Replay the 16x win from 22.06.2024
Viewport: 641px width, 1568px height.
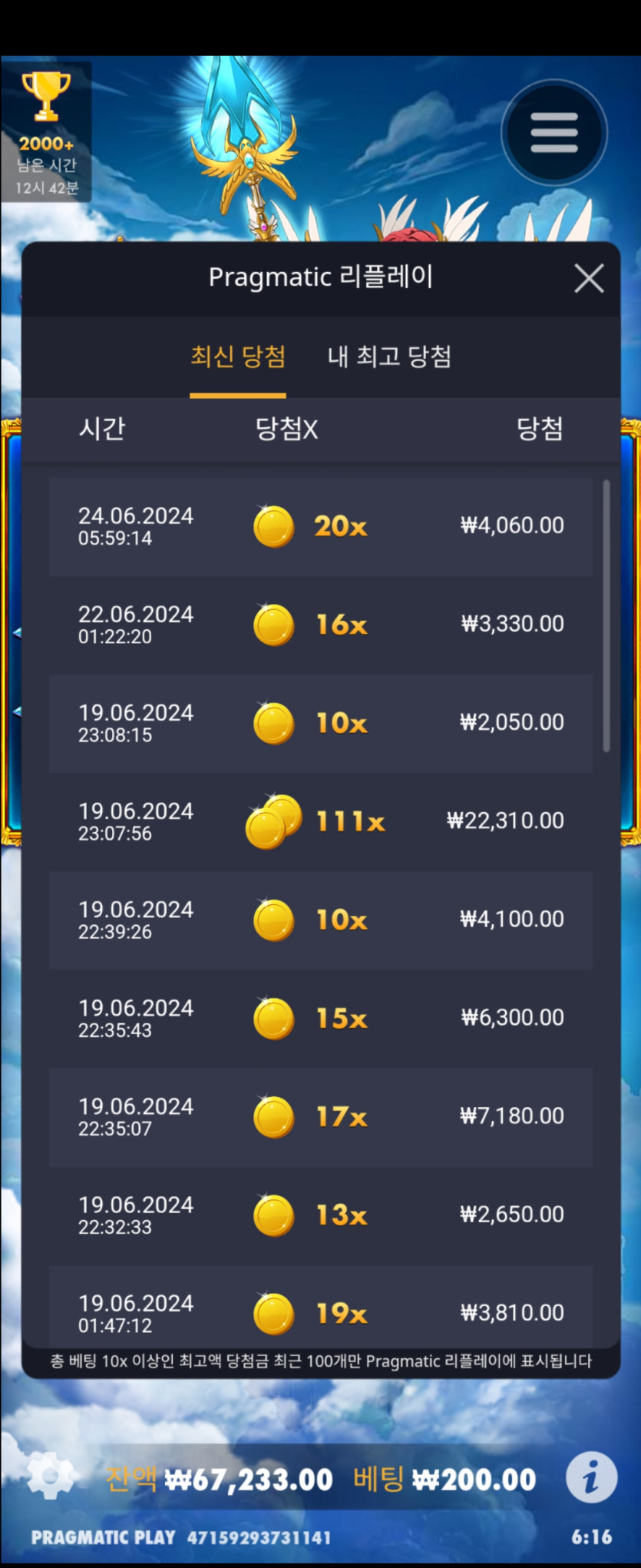(321, 625)
